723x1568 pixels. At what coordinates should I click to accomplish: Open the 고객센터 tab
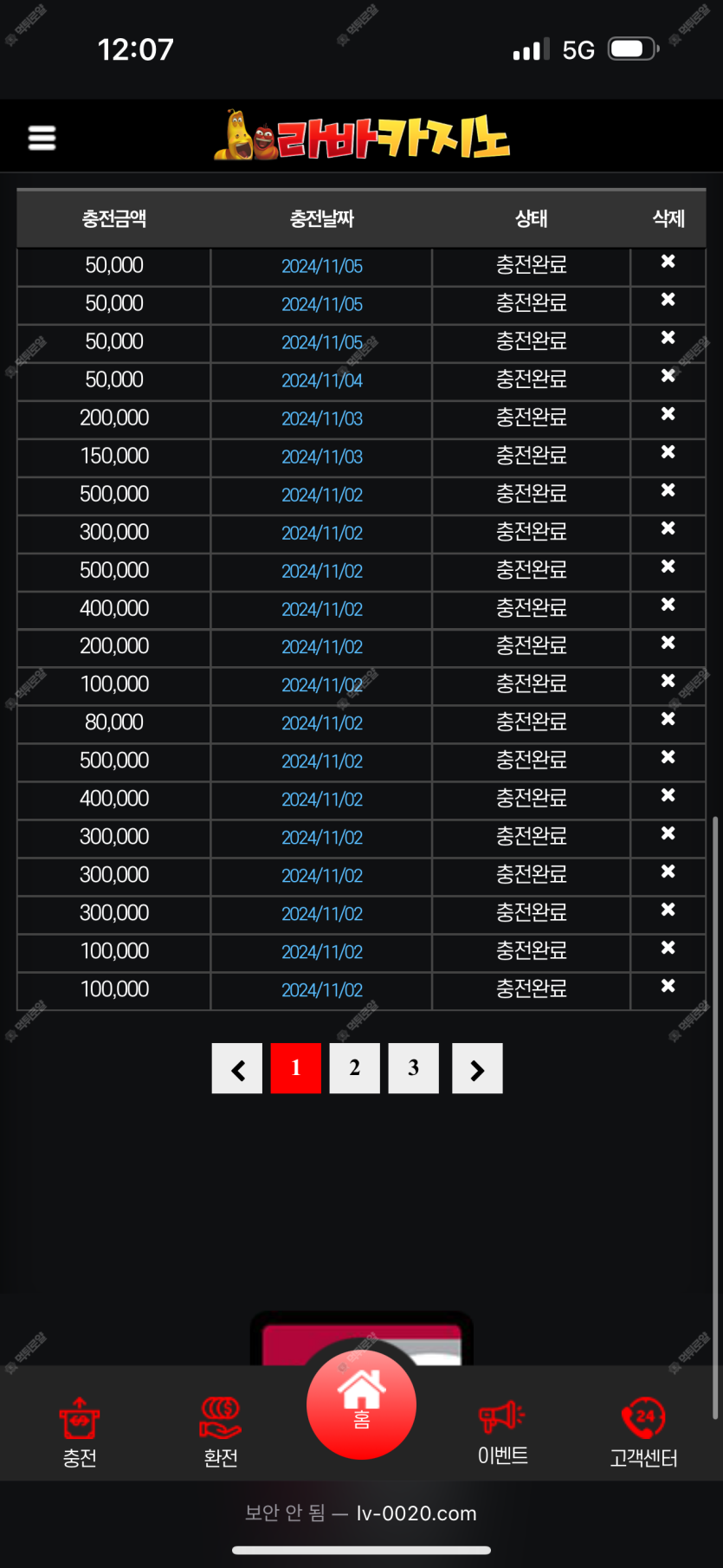click(643, 1432)
